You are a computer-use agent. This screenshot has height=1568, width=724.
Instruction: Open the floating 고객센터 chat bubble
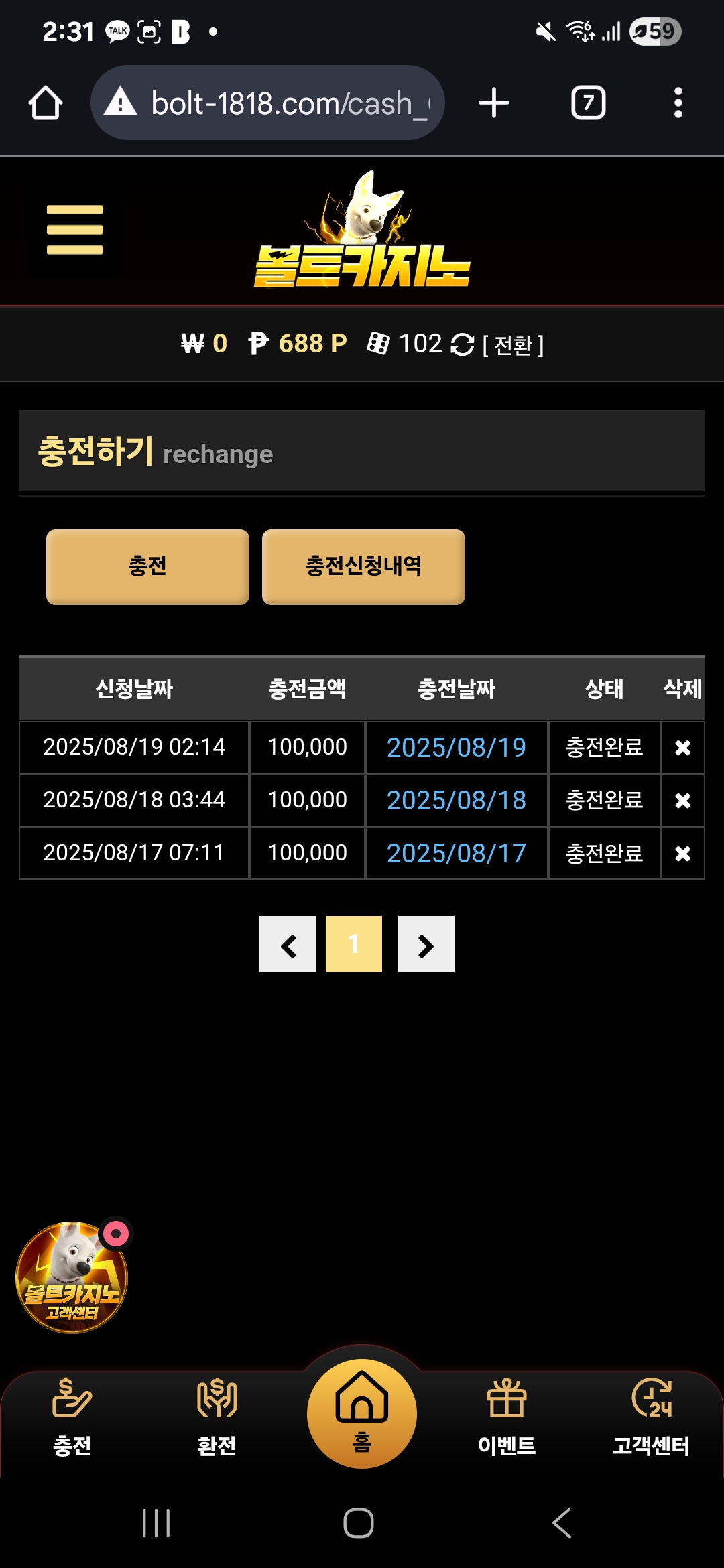point(72,1277)
